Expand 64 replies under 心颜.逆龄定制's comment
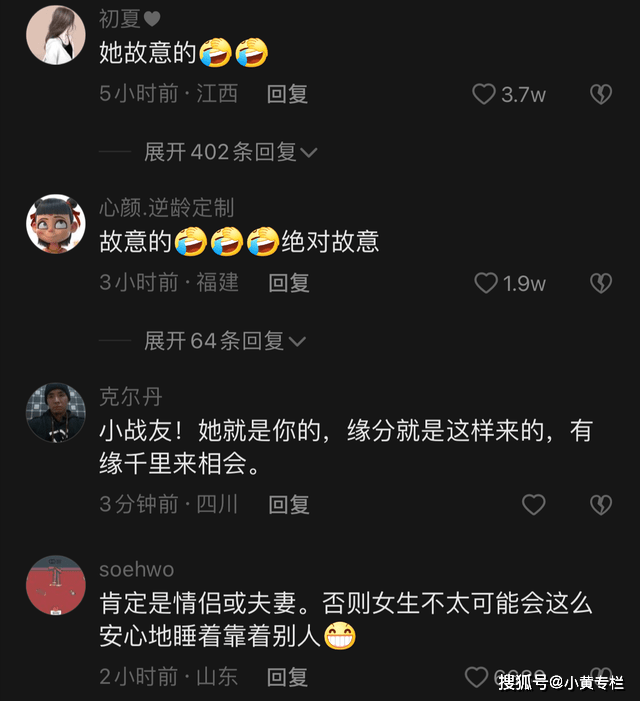This screenshot has height=701, width=640. coord(224,341)
